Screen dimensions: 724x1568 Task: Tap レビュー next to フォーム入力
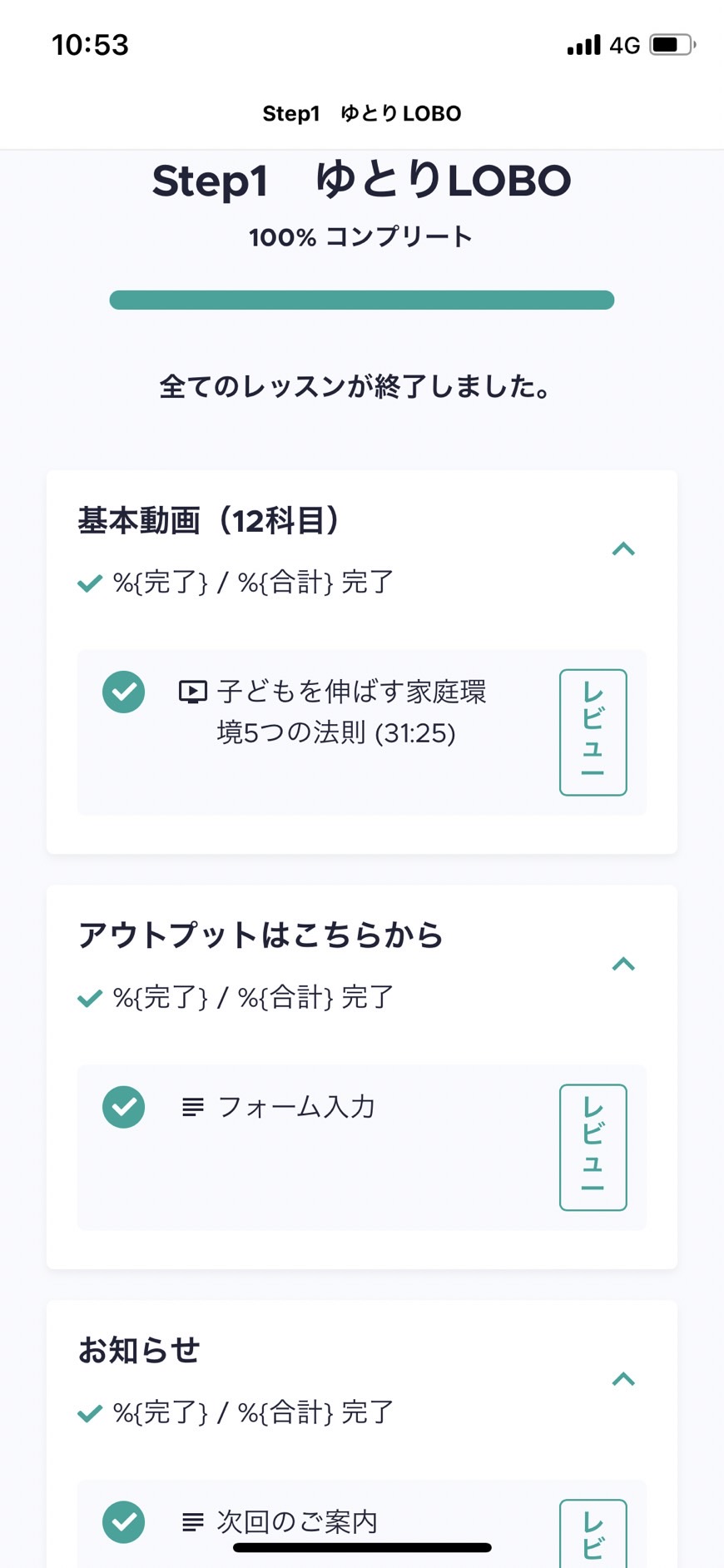593,1147
